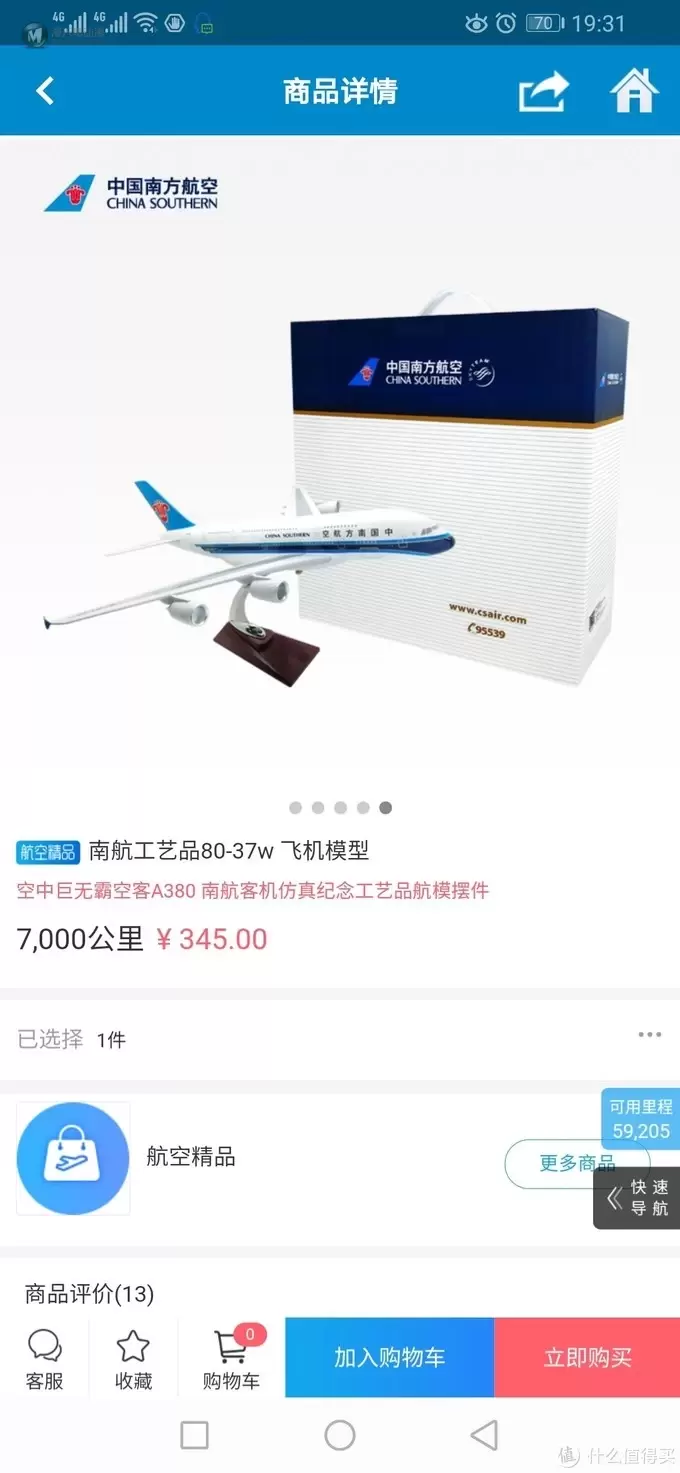Open the 已选择 options row
680x1473 pixels.
click(x=340, y=1038)
